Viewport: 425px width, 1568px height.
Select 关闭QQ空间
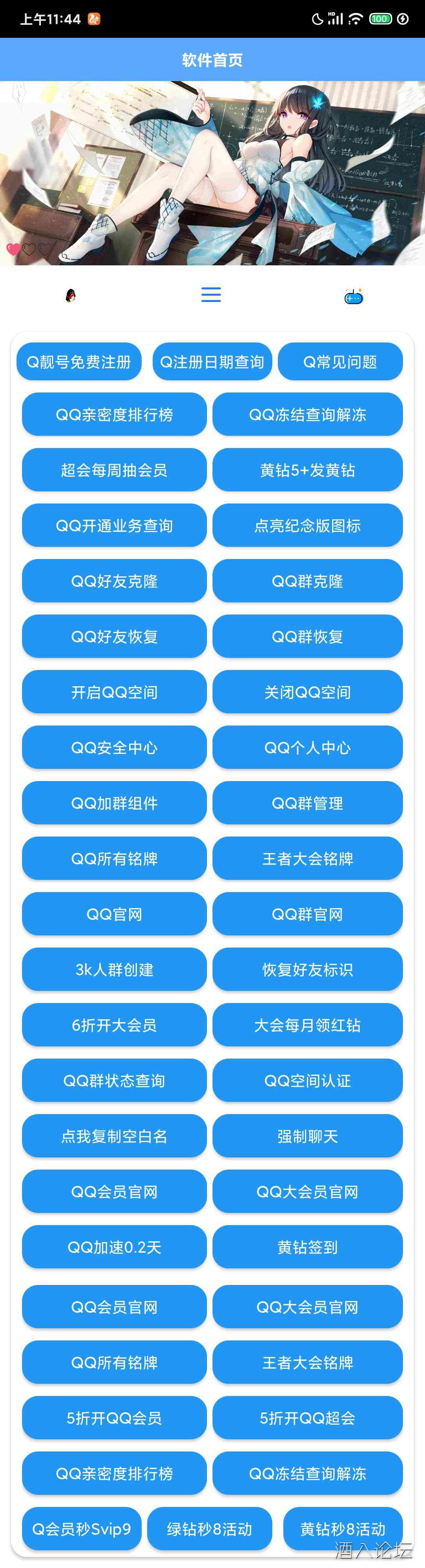(x=307, y=691)
